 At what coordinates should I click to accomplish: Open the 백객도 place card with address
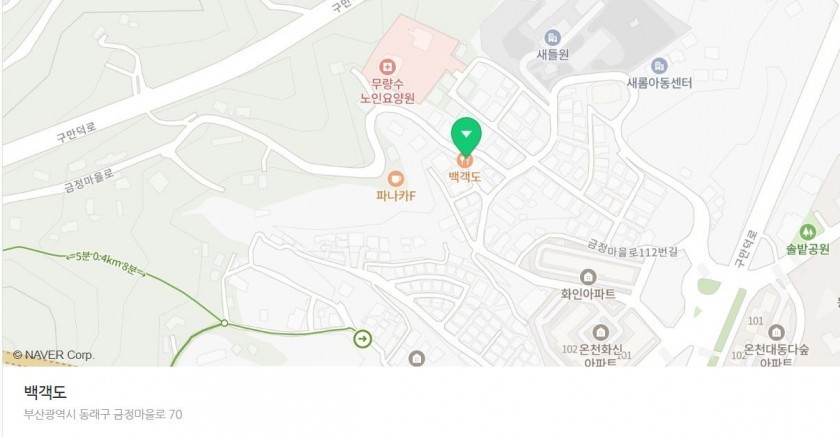click(x=420, y=402)
